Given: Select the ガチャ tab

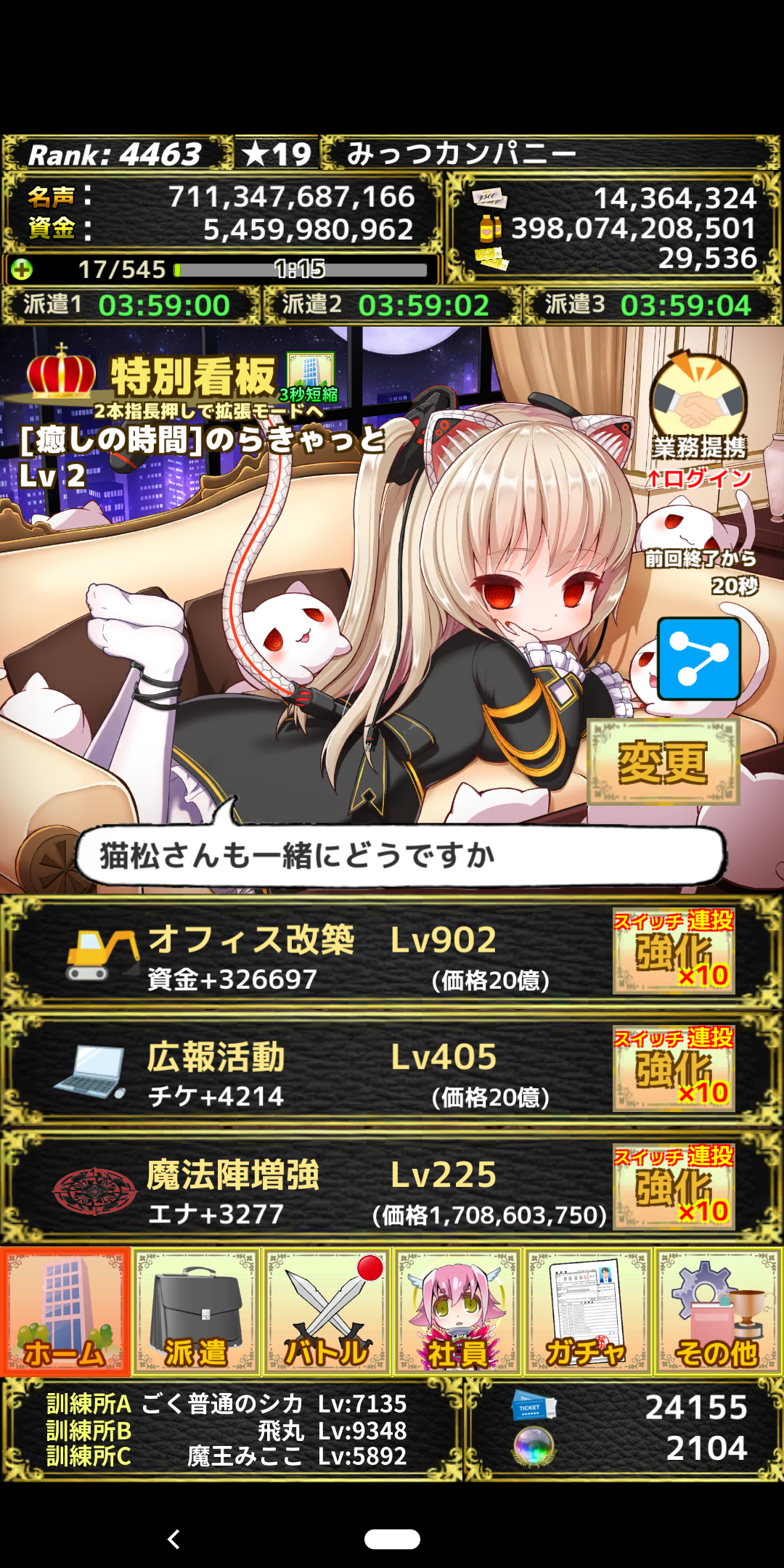Looking at the screenshot, I should coord(588,1312).
